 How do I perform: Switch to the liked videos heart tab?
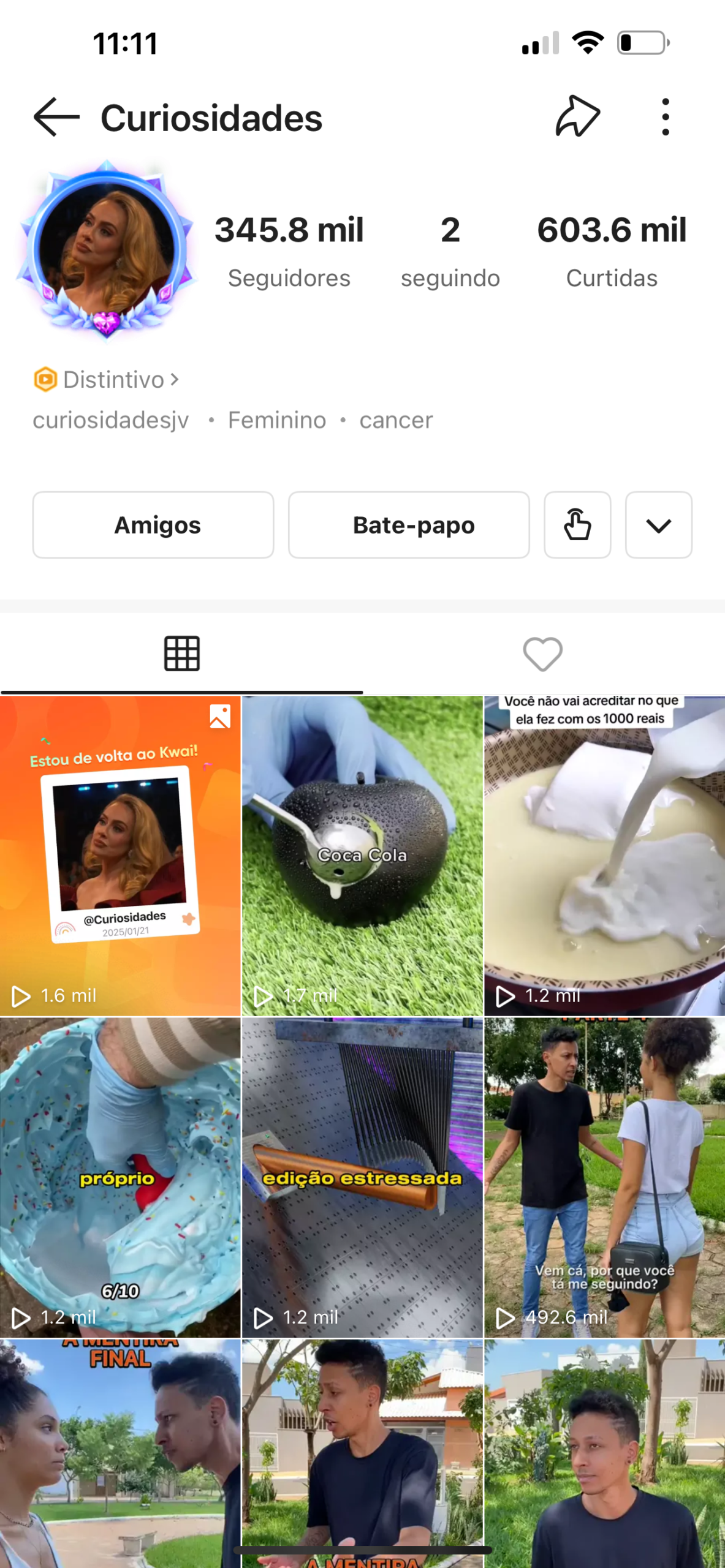pos(543,654)
